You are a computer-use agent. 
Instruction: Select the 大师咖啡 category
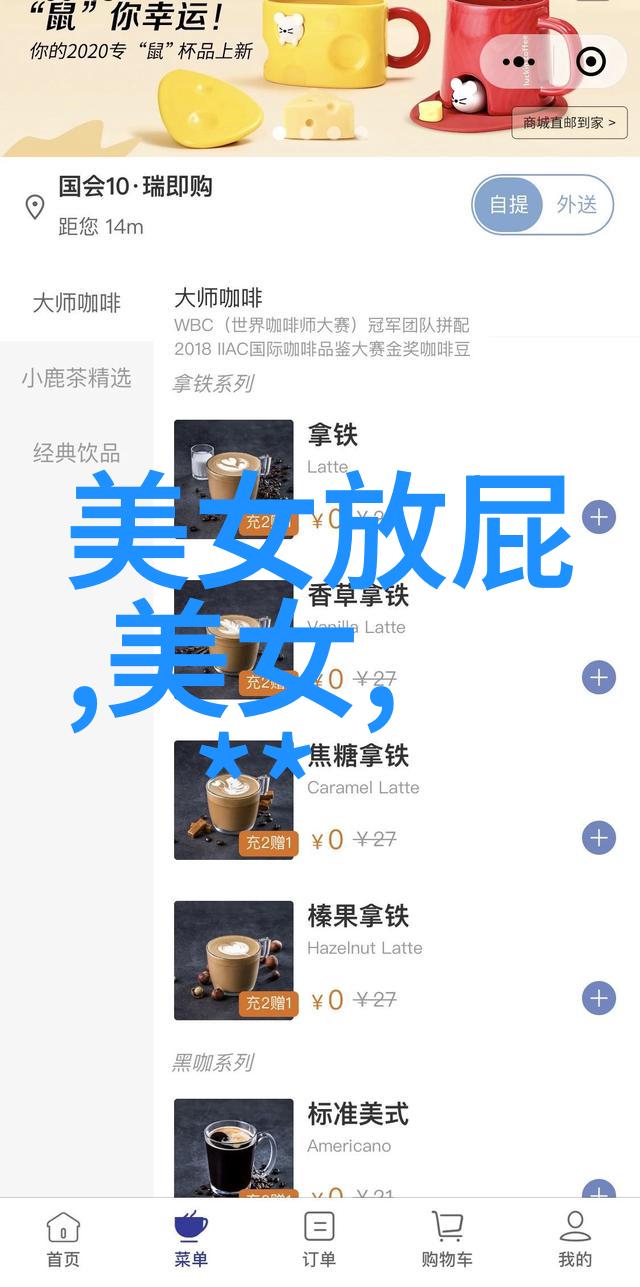click(x=76, y=303)
